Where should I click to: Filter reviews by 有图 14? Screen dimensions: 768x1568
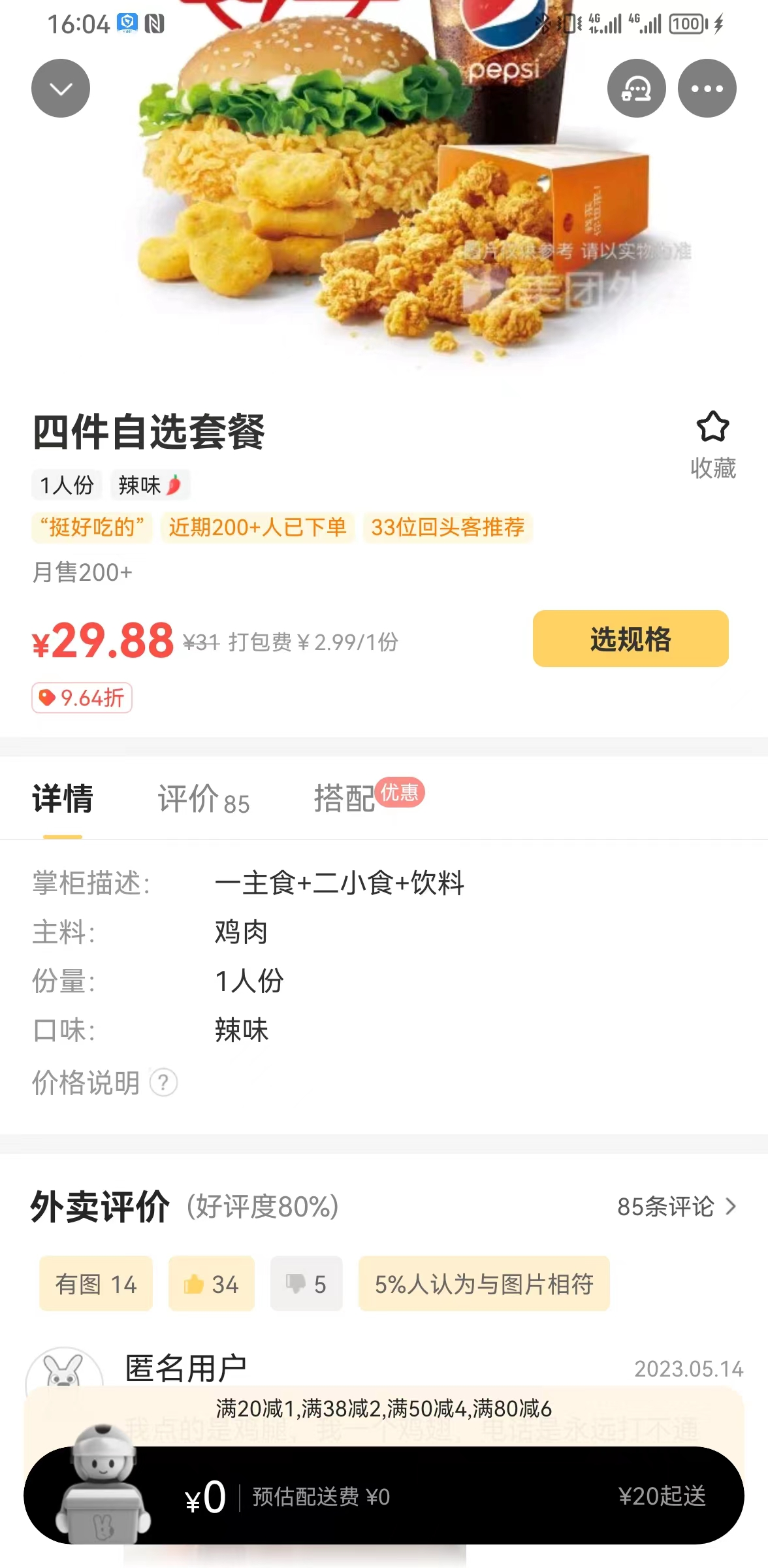pos(96,1284)
